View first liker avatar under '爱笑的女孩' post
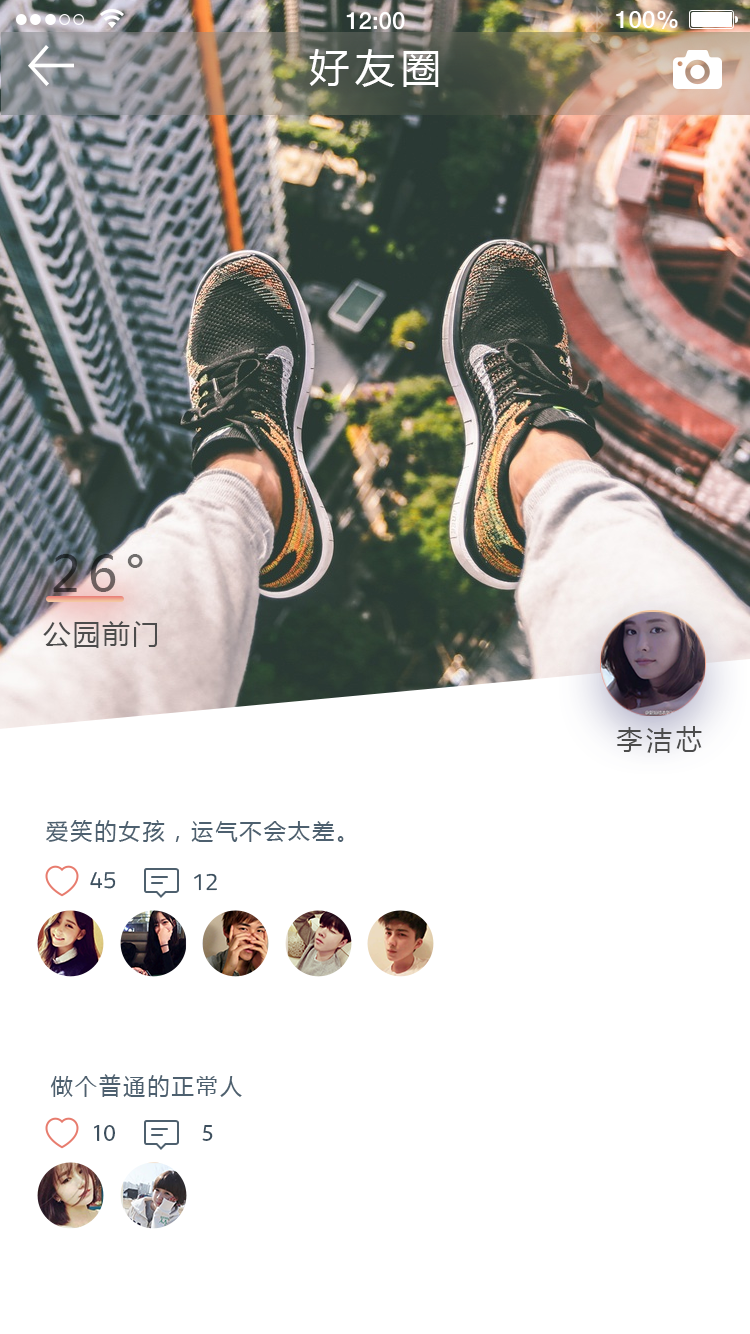Screen dimensions: 750x1334 click(70, 943)
